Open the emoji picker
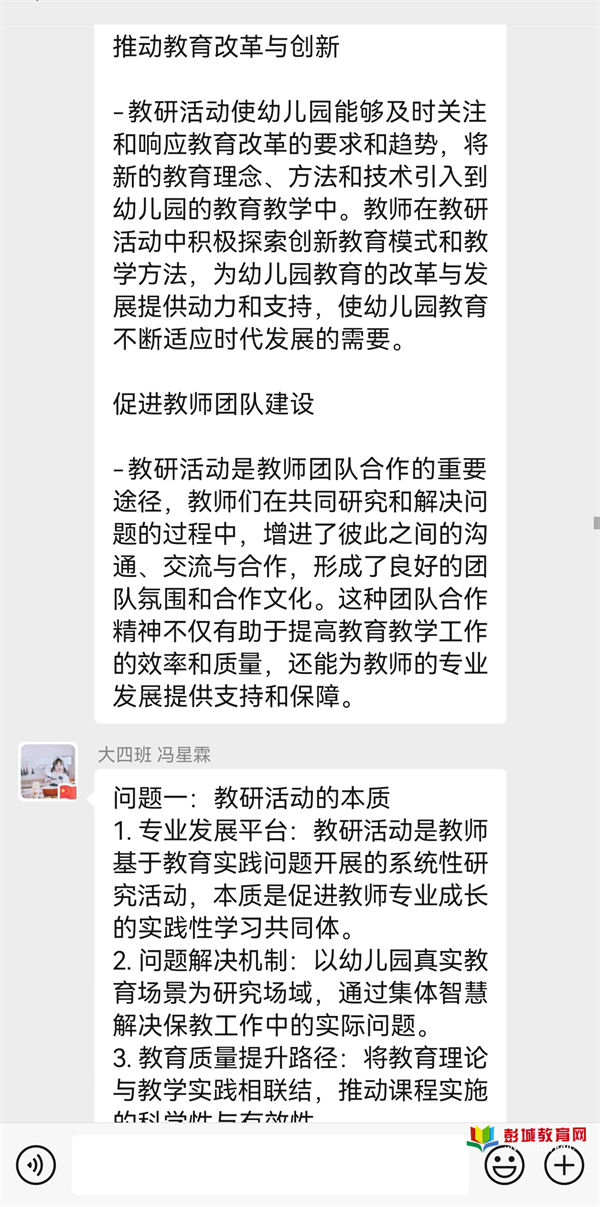This screenshot has height=1207, width=600. (504, 1165)
